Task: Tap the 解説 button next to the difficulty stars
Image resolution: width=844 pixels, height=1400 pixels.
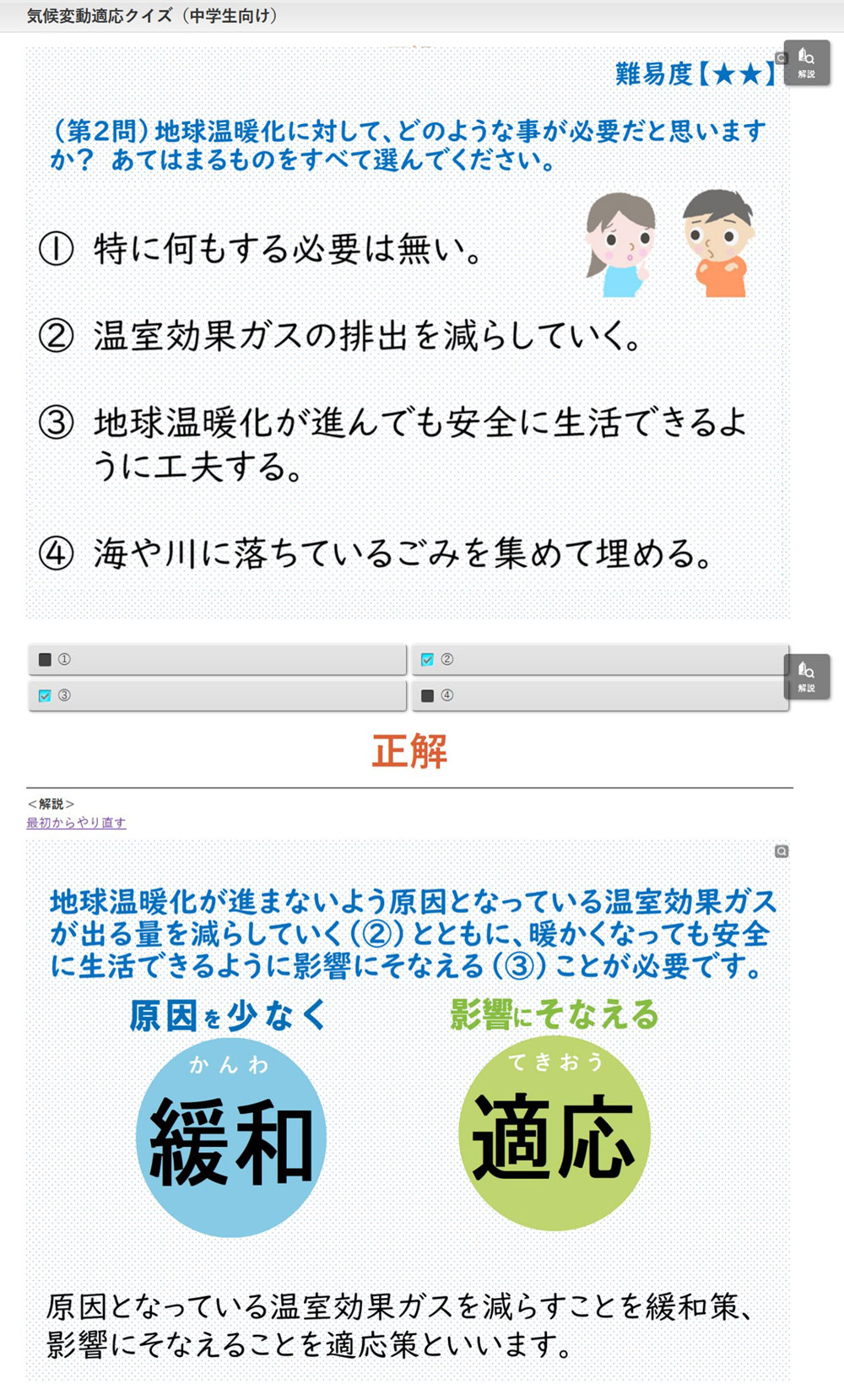Action: (x=807, y=62)
